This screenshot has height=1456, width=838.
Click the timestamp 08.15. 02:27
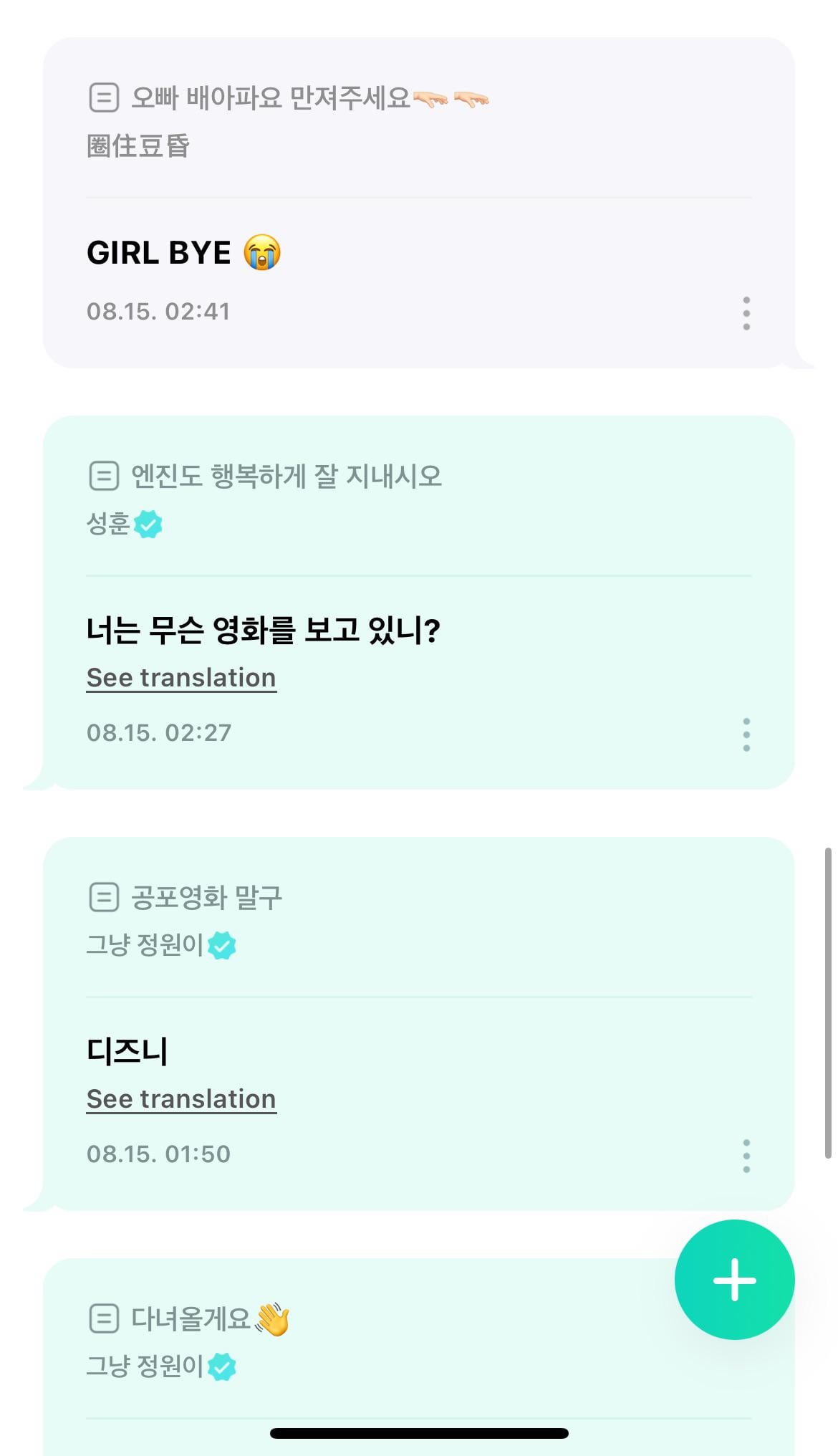tap(159, 732)
